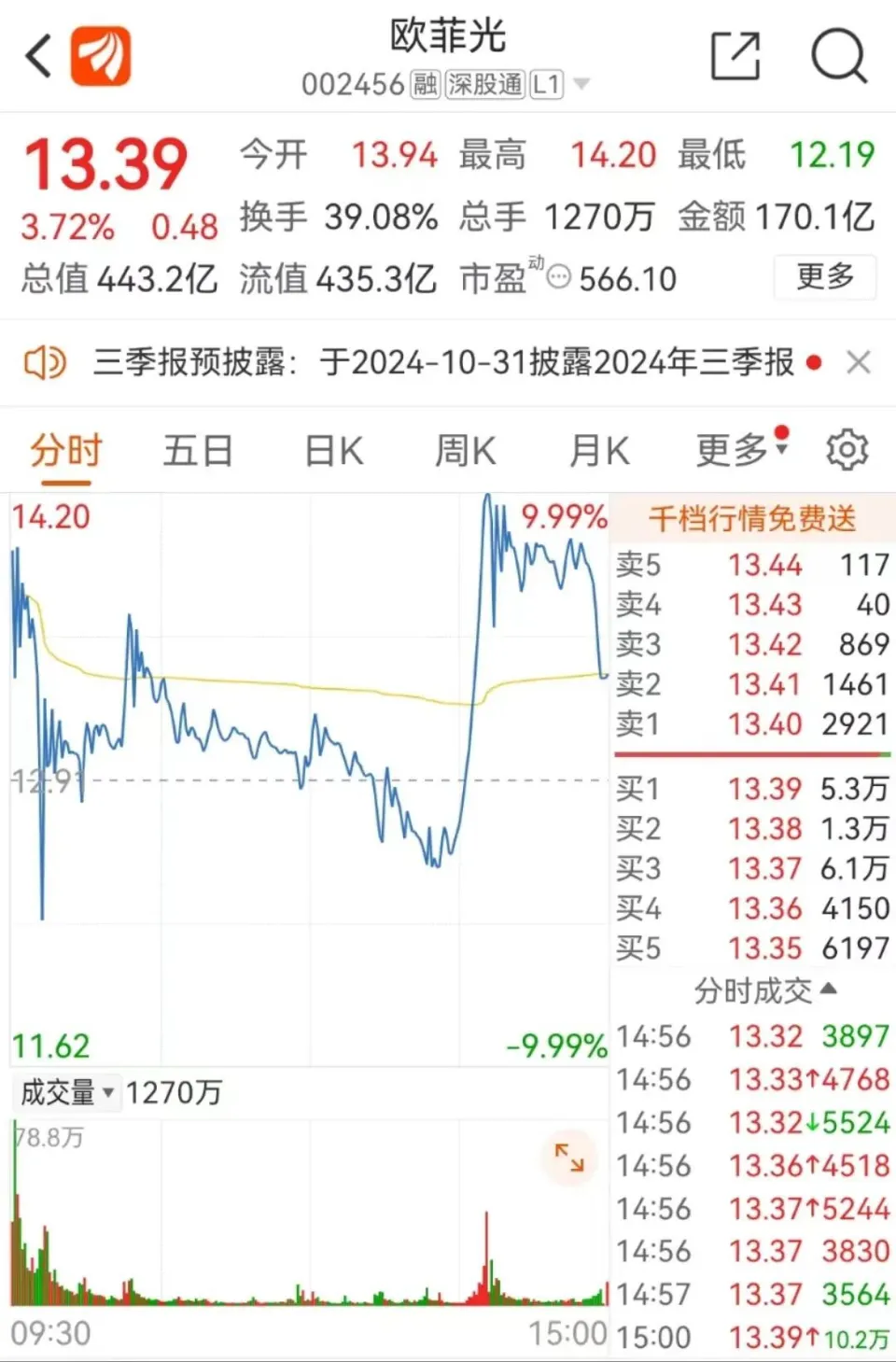Expand the 更多 stock details button
This screenshot has height=1362, width=896.
pyautogui.click(x=824, y=276)
